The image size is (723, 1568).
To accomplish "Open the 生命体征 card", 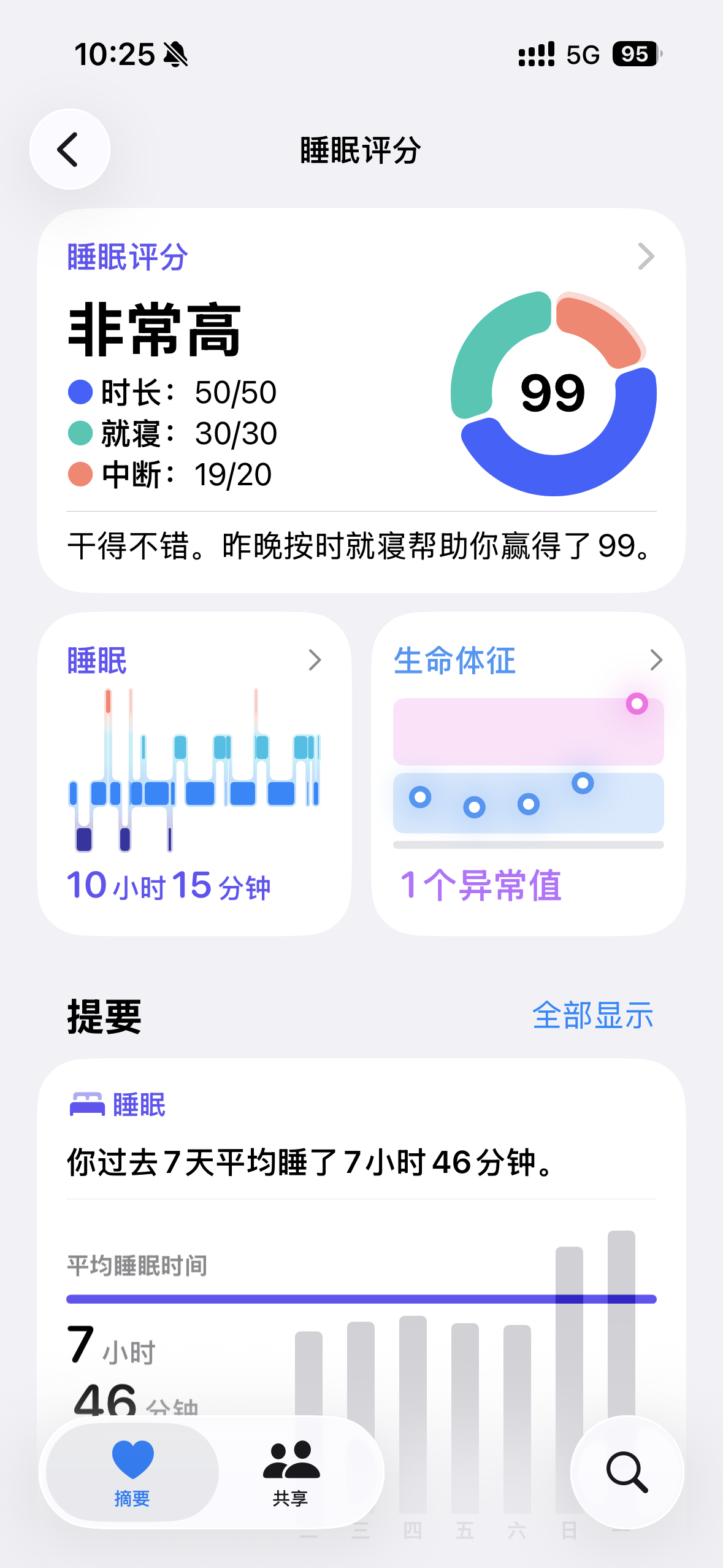I will pos(528,773).
